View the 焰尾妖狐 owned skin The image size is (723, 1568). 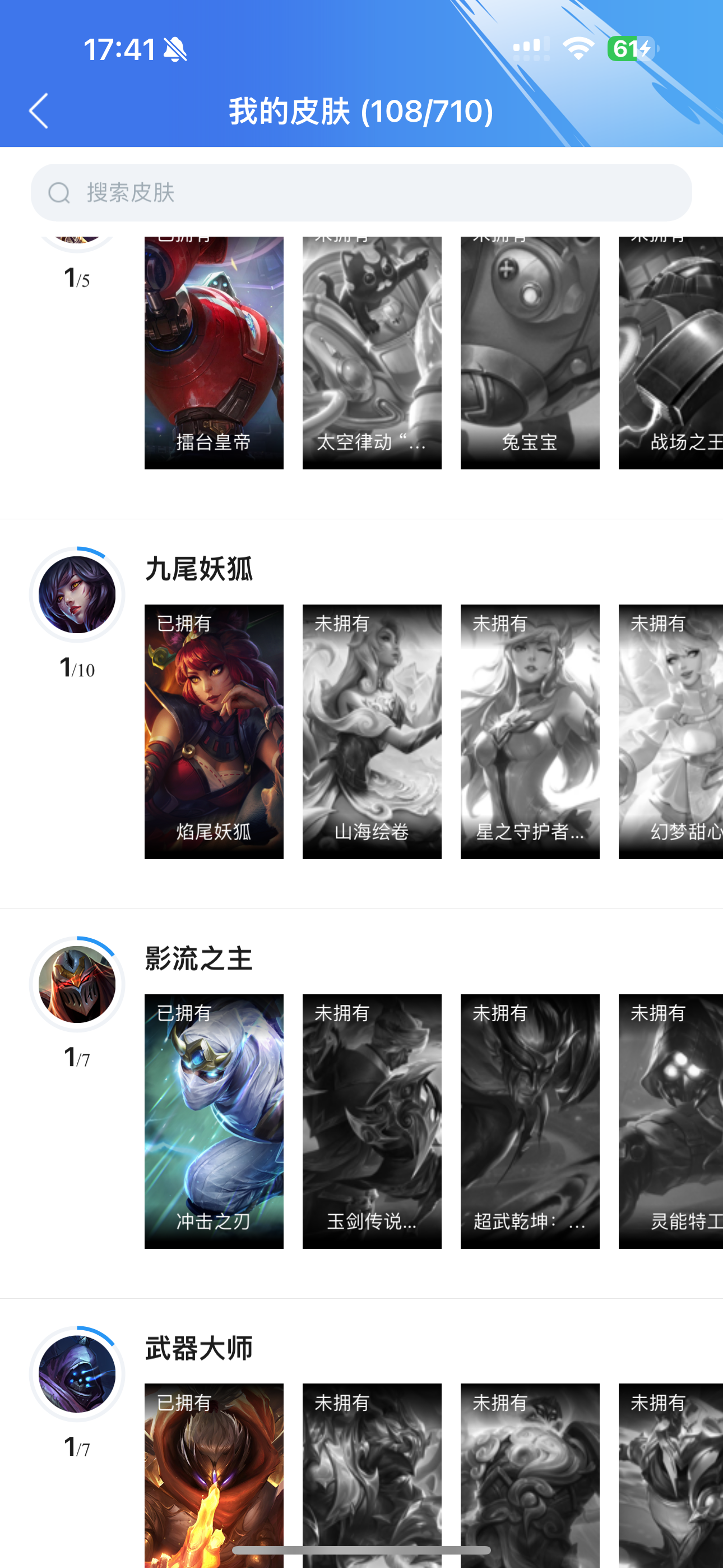(214, 732)
